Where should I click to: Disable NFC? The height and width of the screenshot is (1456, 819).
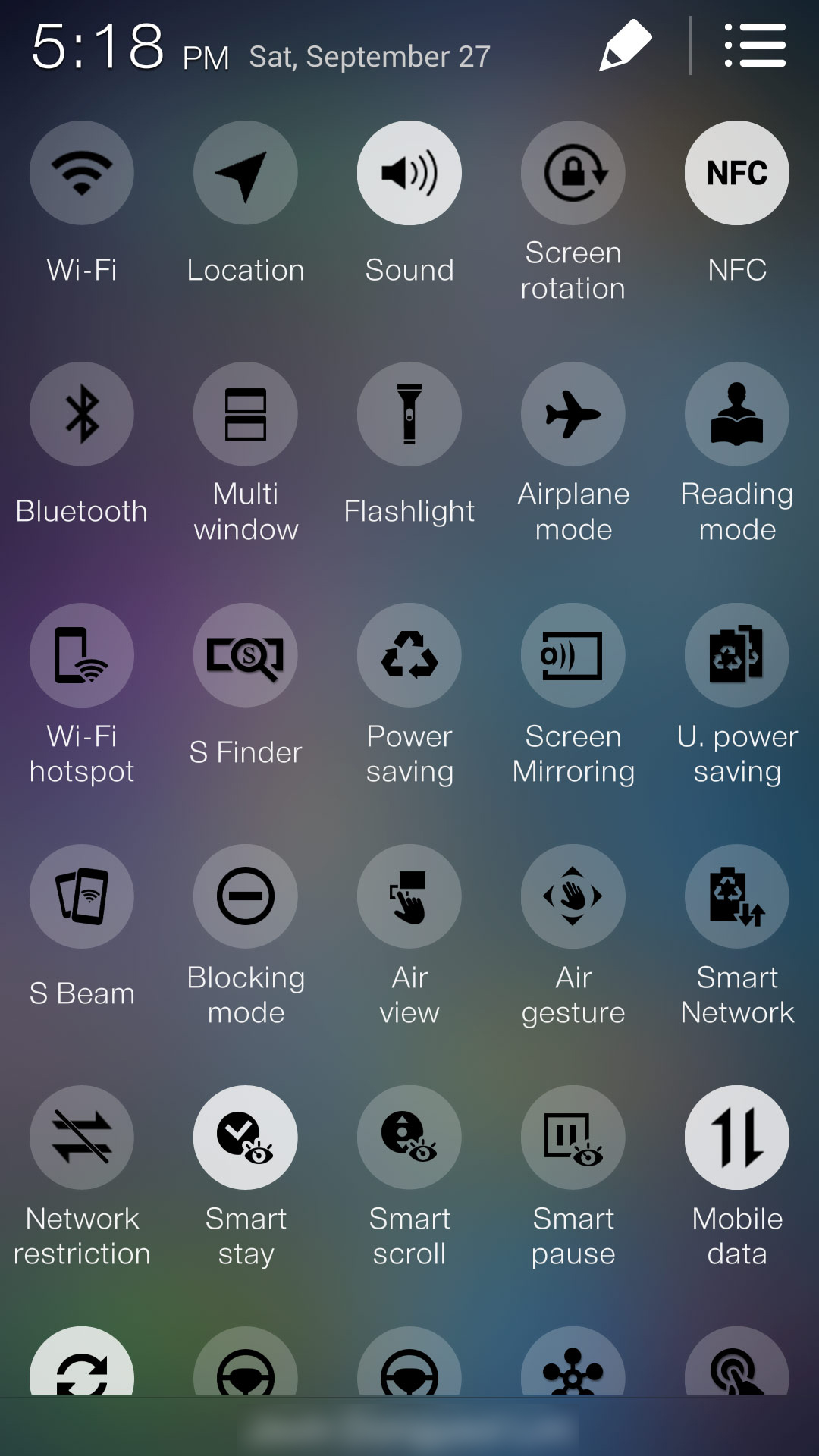737,173
